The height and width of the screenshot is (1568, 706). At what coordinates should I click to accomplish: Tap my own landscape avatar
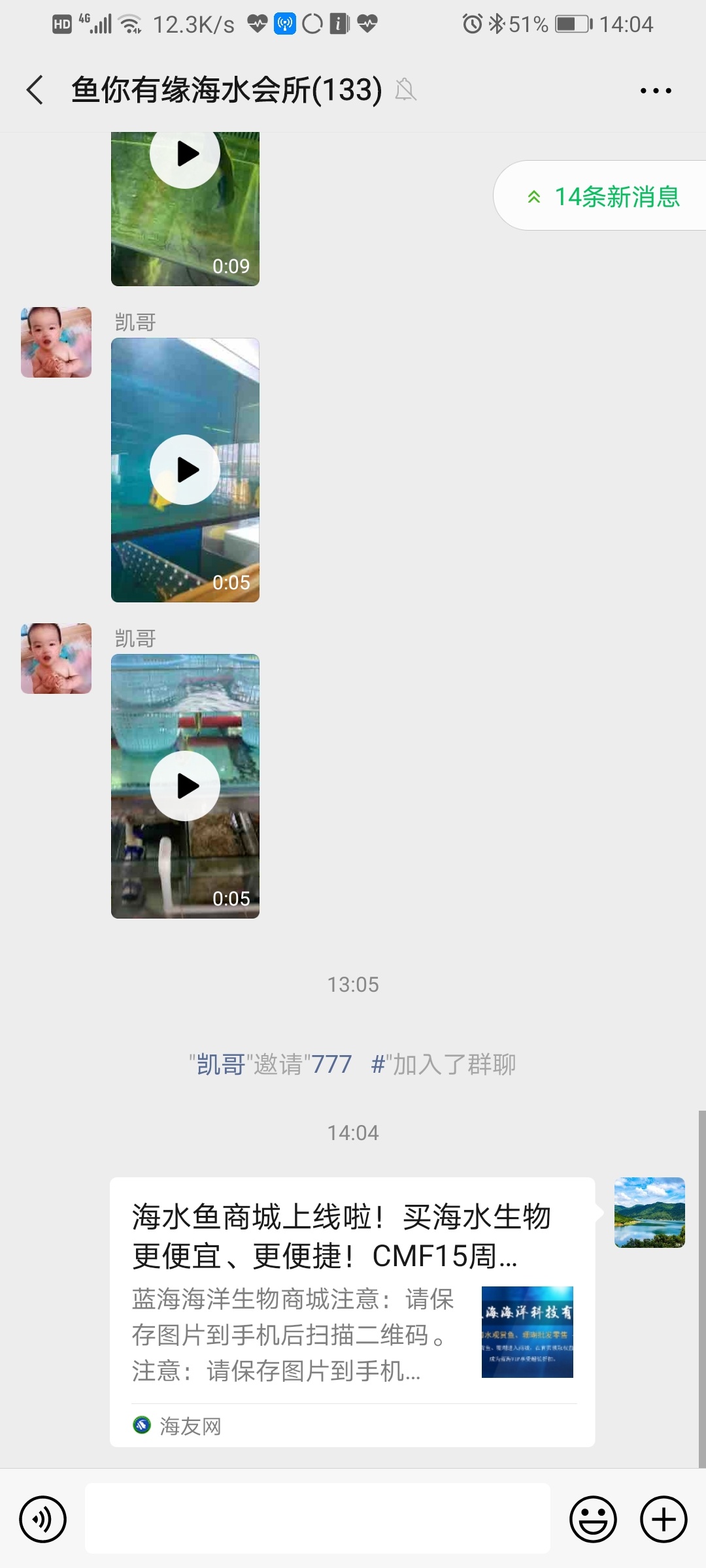coord(649,1213)
